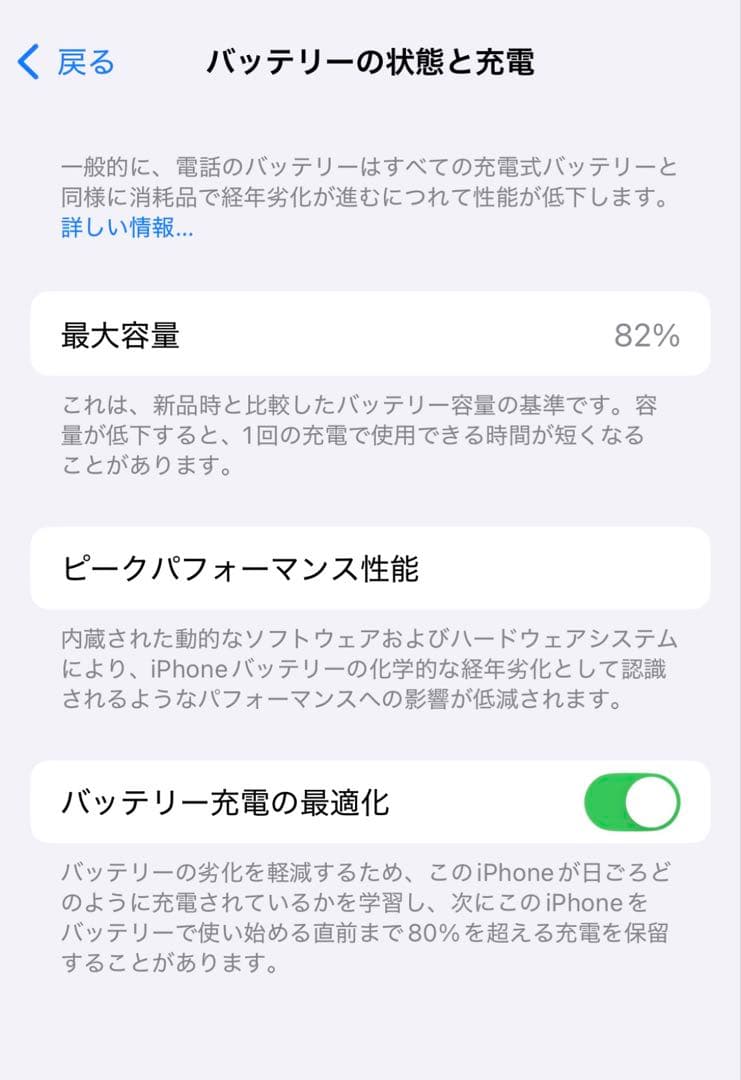This screenshot has height=1080, width=741.
Task: Tap the バッテリーの状態と充電 title
Action: click(370, 60)
